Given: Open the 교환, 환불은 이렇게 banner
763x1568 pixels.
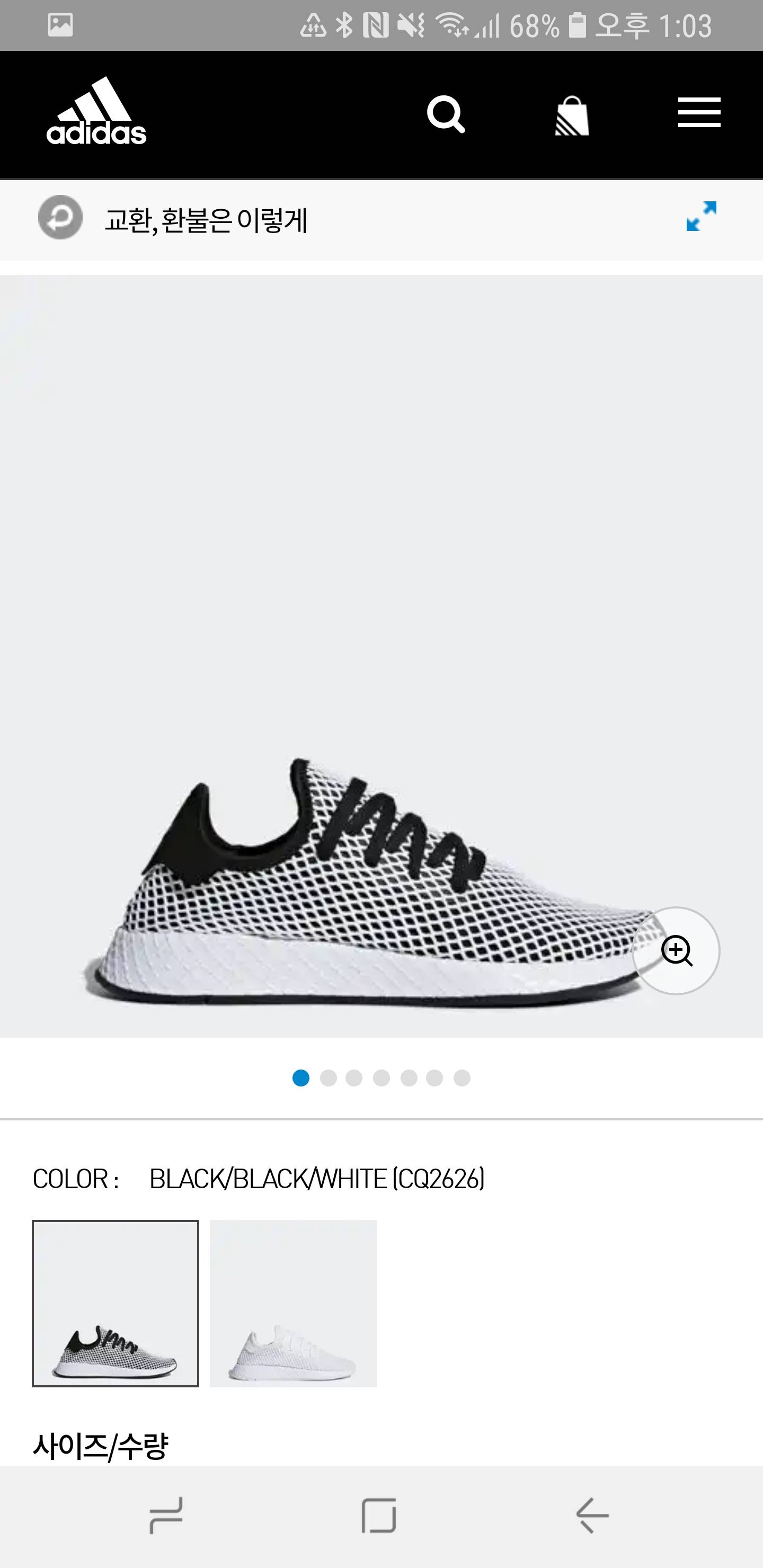Looking at the screenshot, I should point(206,220).
